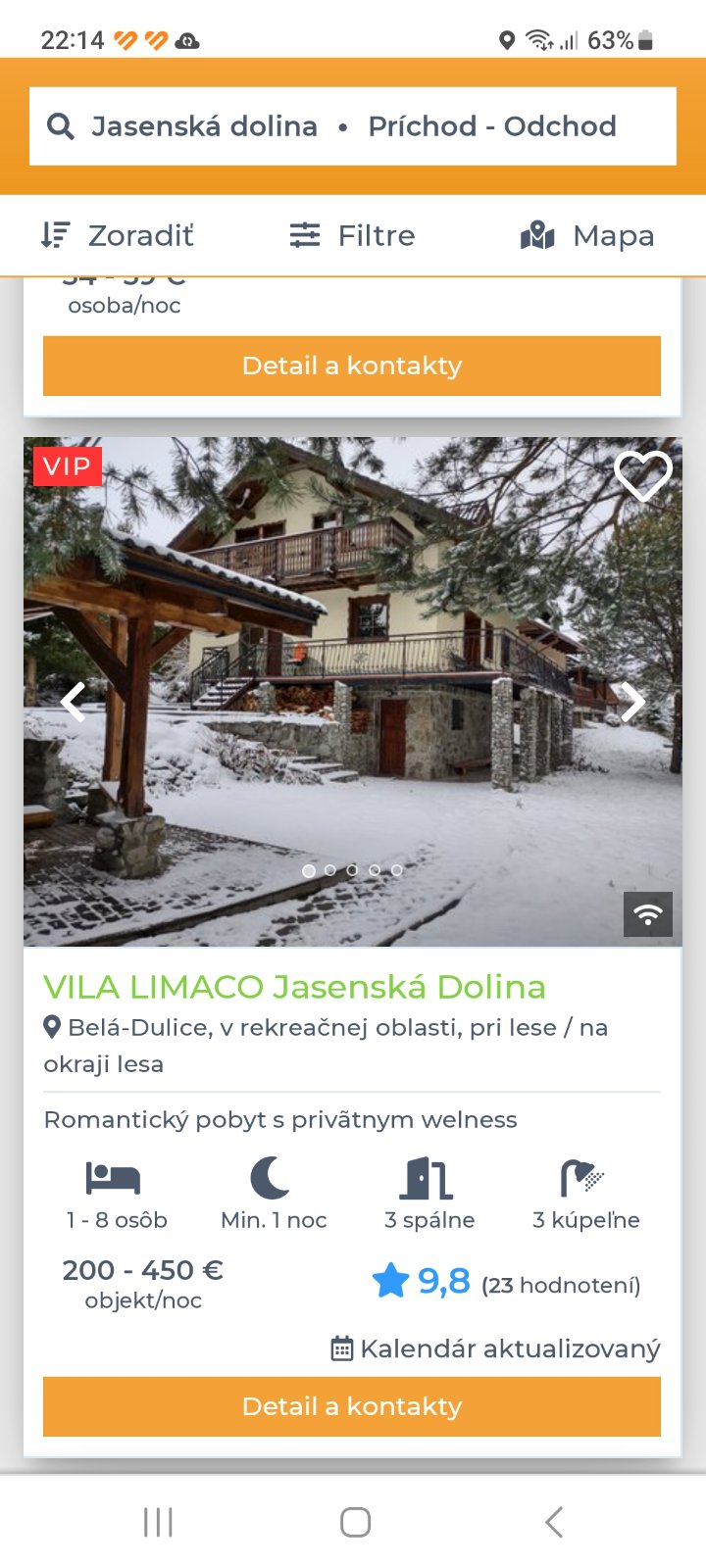Open the Filtre filter options

(x=353, y=235)
